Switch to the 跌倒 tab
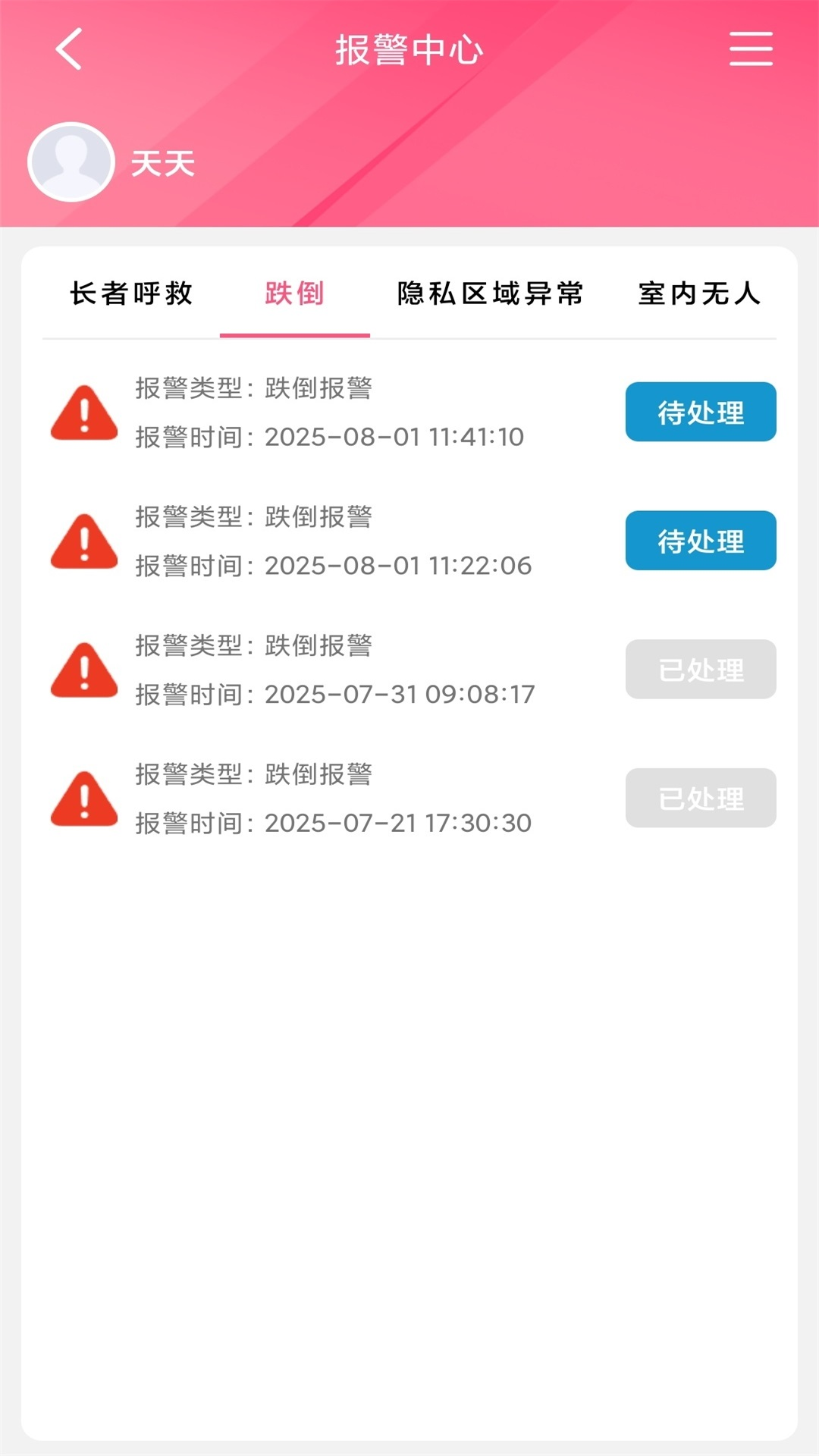The width and height of the screenshot is (819, 1456). (x=296, y=296)
